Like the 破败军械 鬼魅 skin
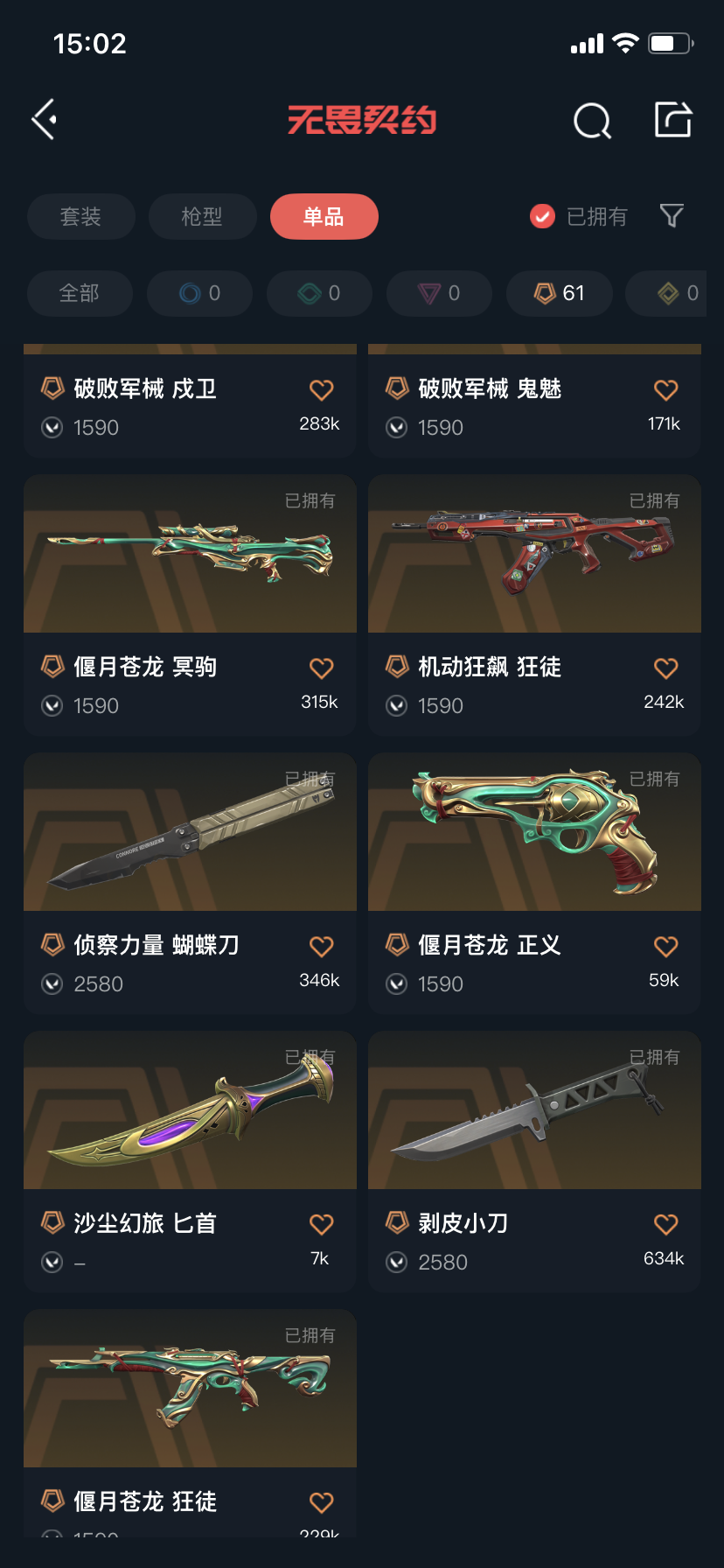 click(x=665, y=390)
